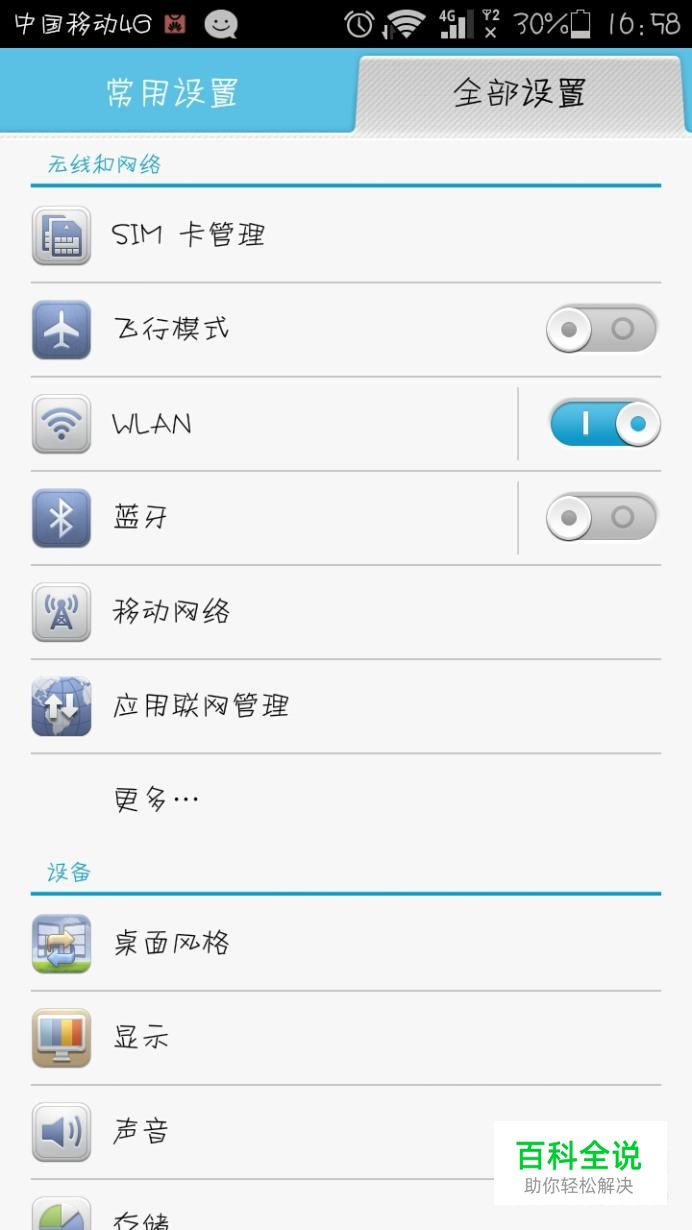Turn on the 蓝牙 switch
692x1230 pixels.
(601, 518)
